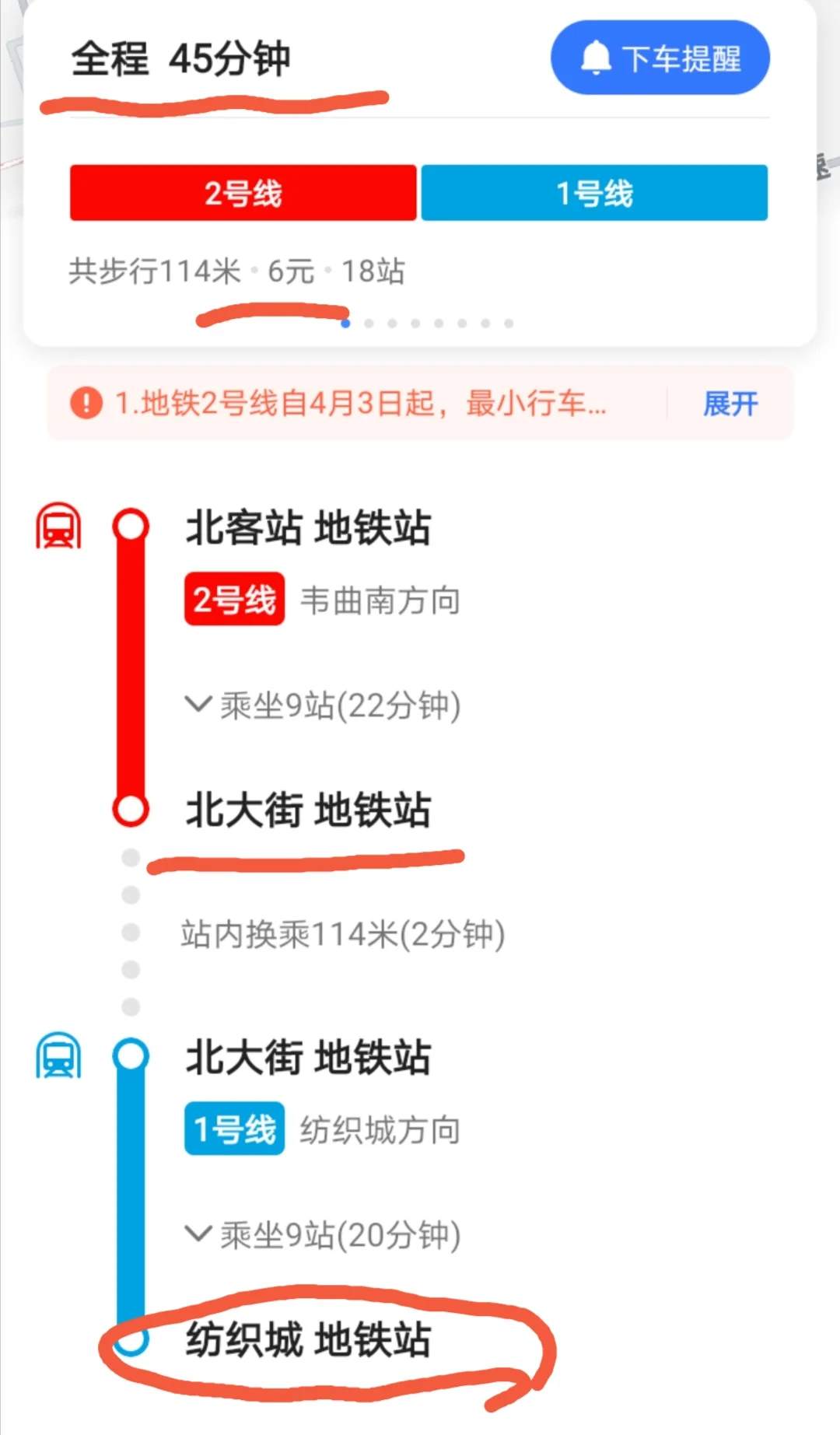The width and height of the screenshot is (840, 1435).
Task: Select the red subway train icon beside 北客站
Action: coord(58,526)
